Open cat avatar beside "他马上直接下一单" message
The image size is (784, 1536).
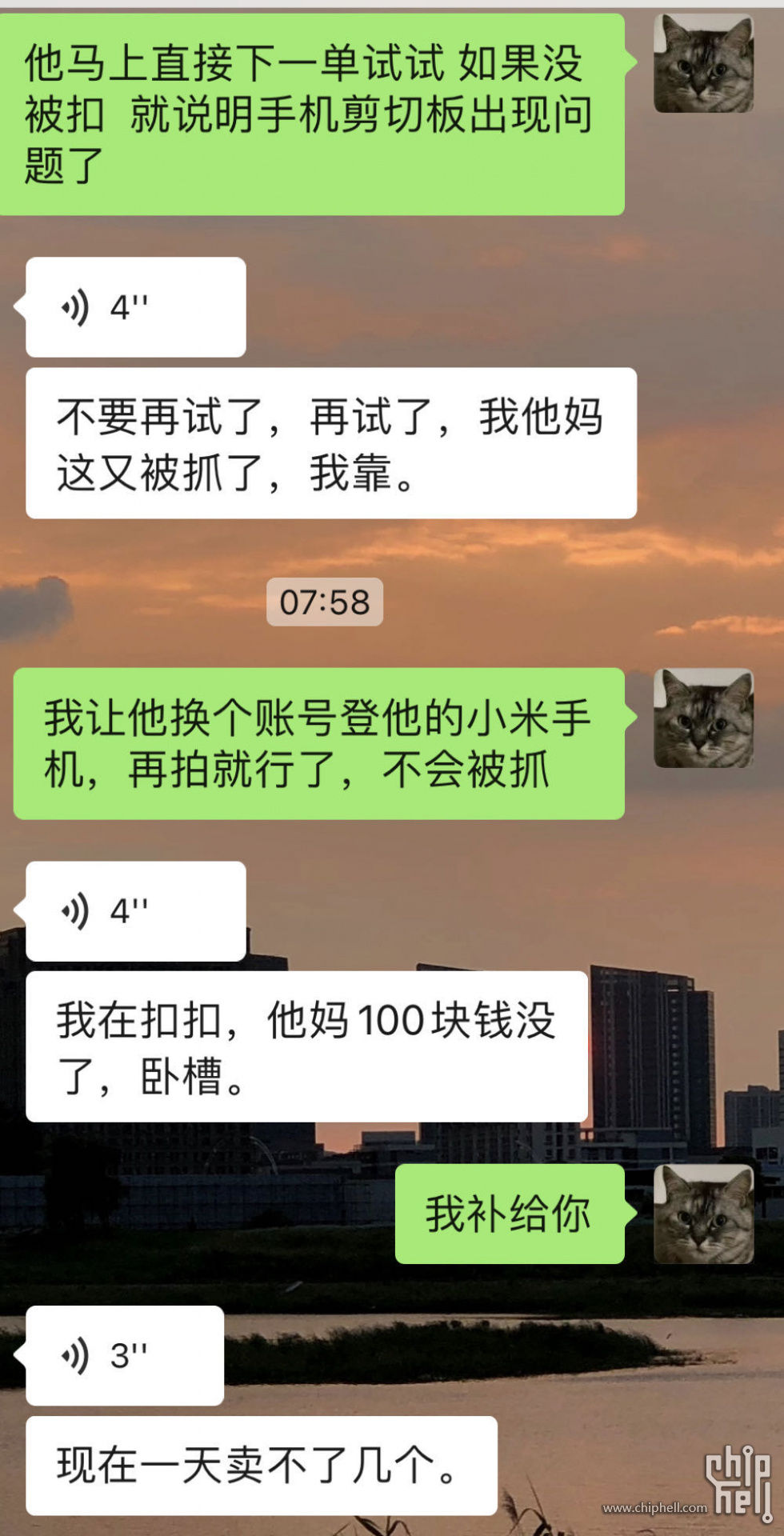pos(703,63)
